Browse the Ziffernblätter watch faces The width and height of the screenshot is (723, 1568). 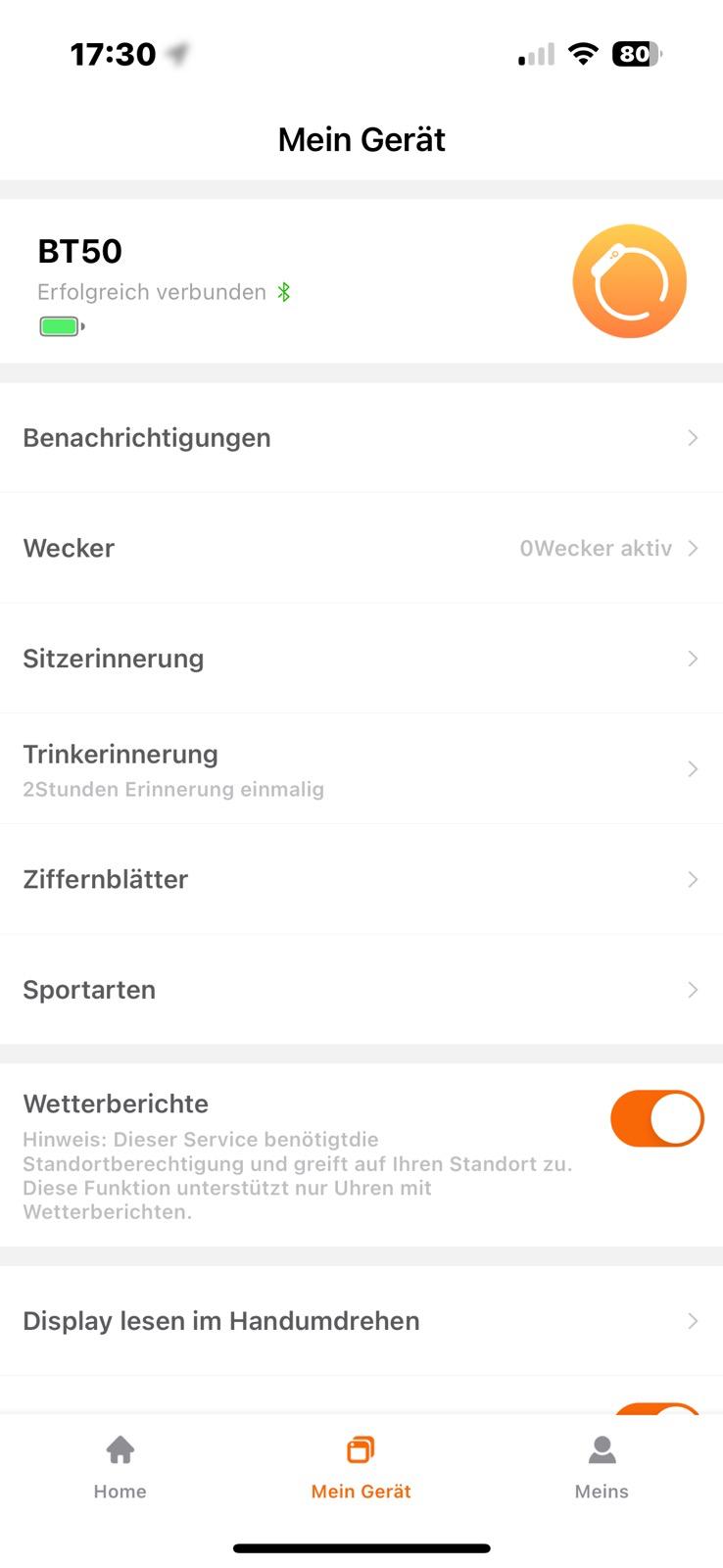(361, 879)
